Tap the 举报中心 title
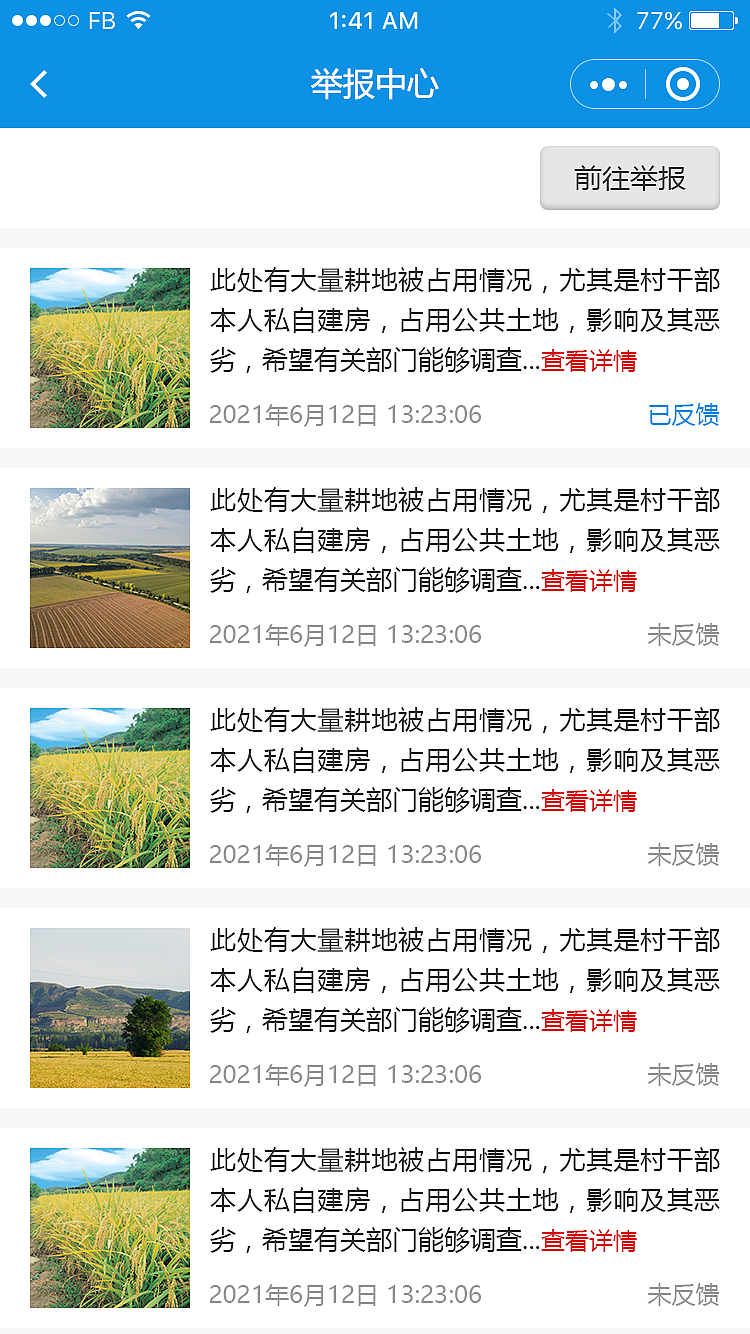This screenshot has height=1334, width=750. coord(375,84)
